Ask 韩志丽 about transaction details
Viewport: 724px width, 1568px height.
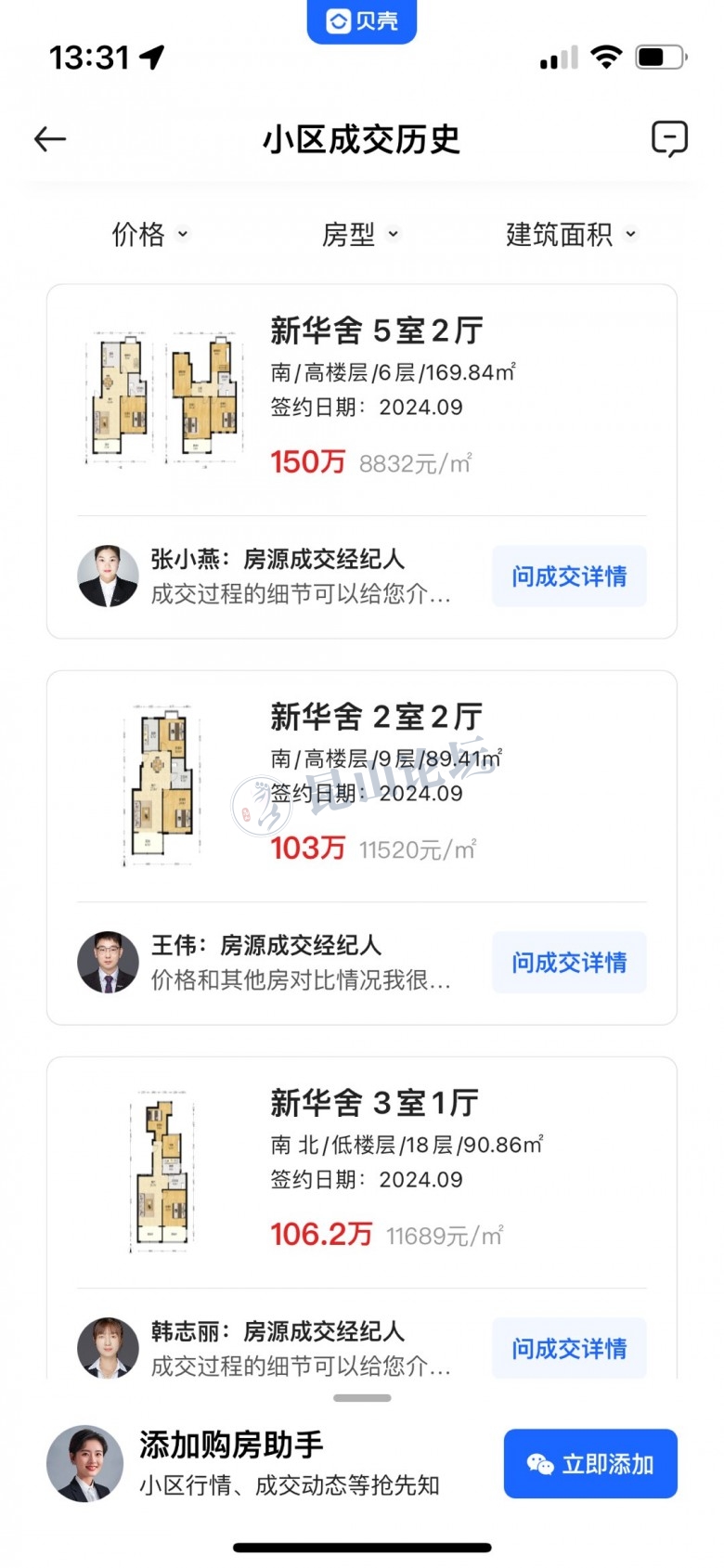(568, 1348)
